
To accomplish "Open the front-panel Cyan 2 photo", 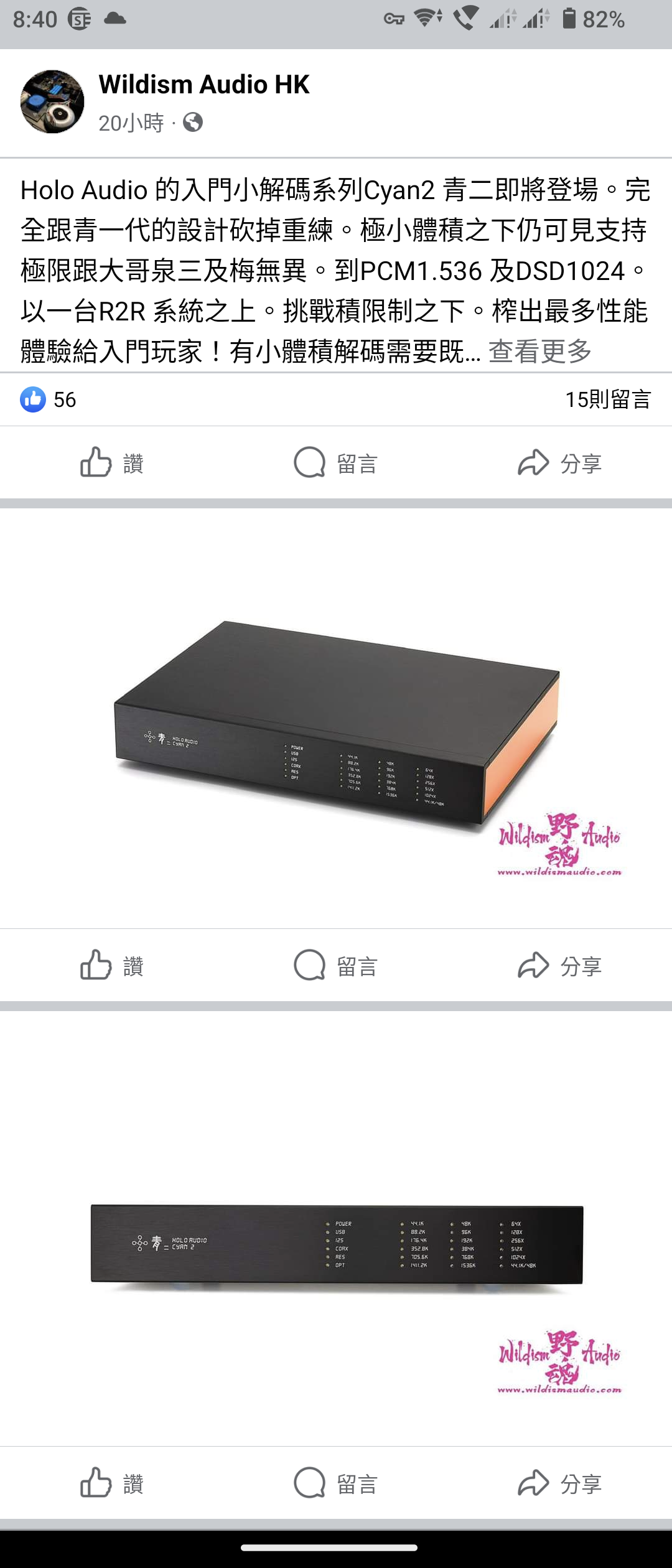I will 336,1243.
